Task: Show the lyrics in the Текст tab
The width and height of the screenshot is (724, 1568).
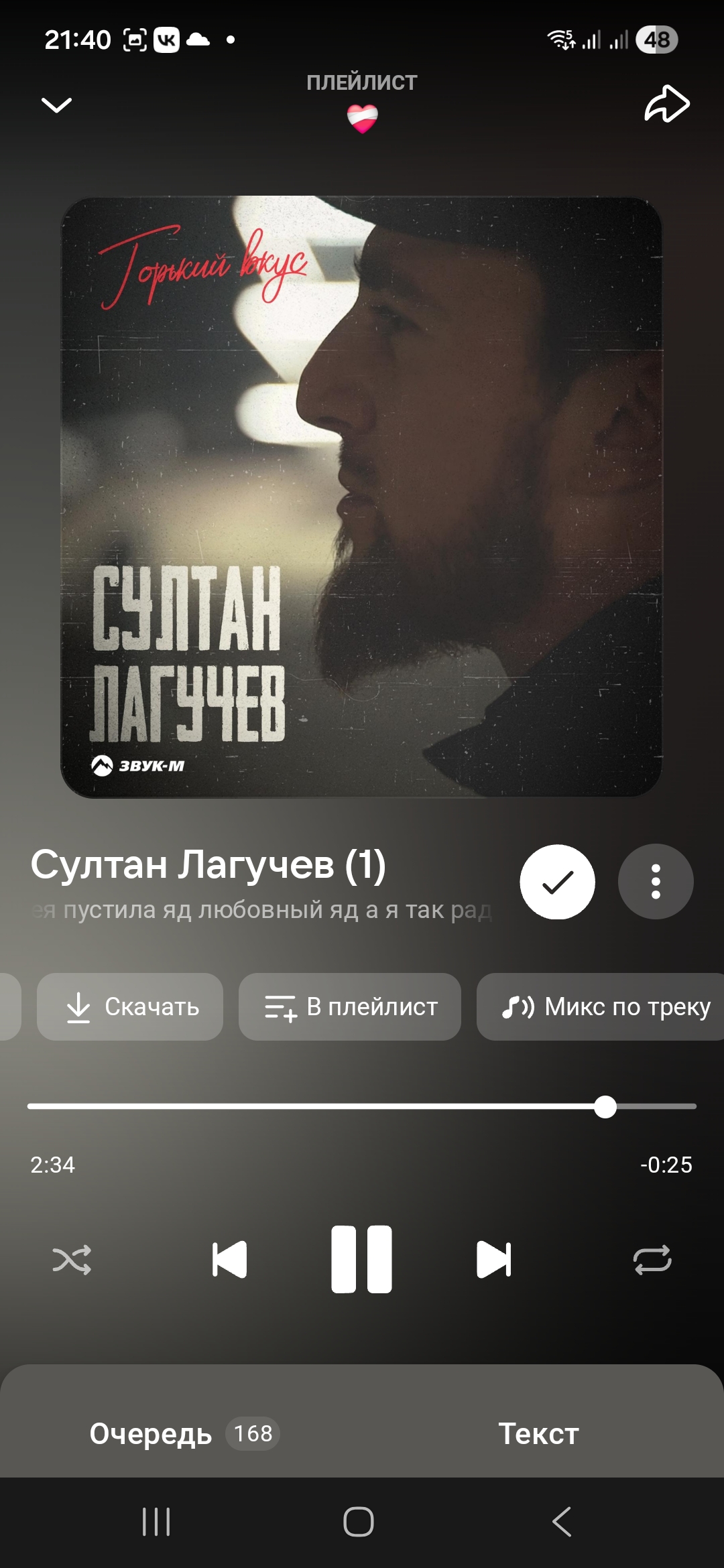Action: 538,1434
